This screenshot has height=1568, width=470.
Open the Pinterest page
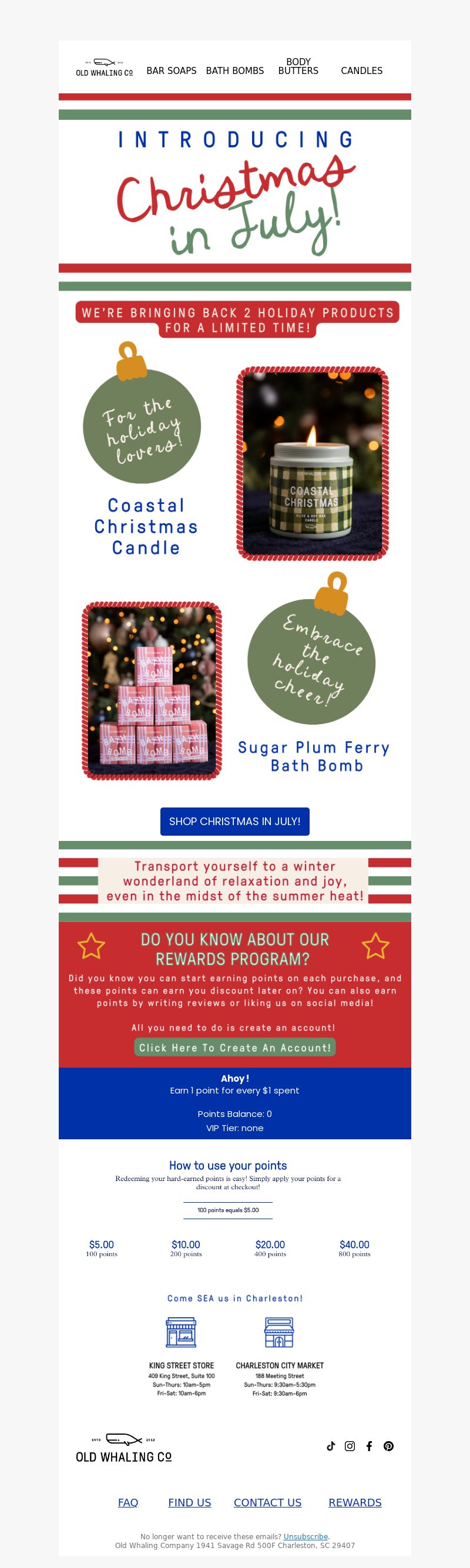coord(388,1446)
